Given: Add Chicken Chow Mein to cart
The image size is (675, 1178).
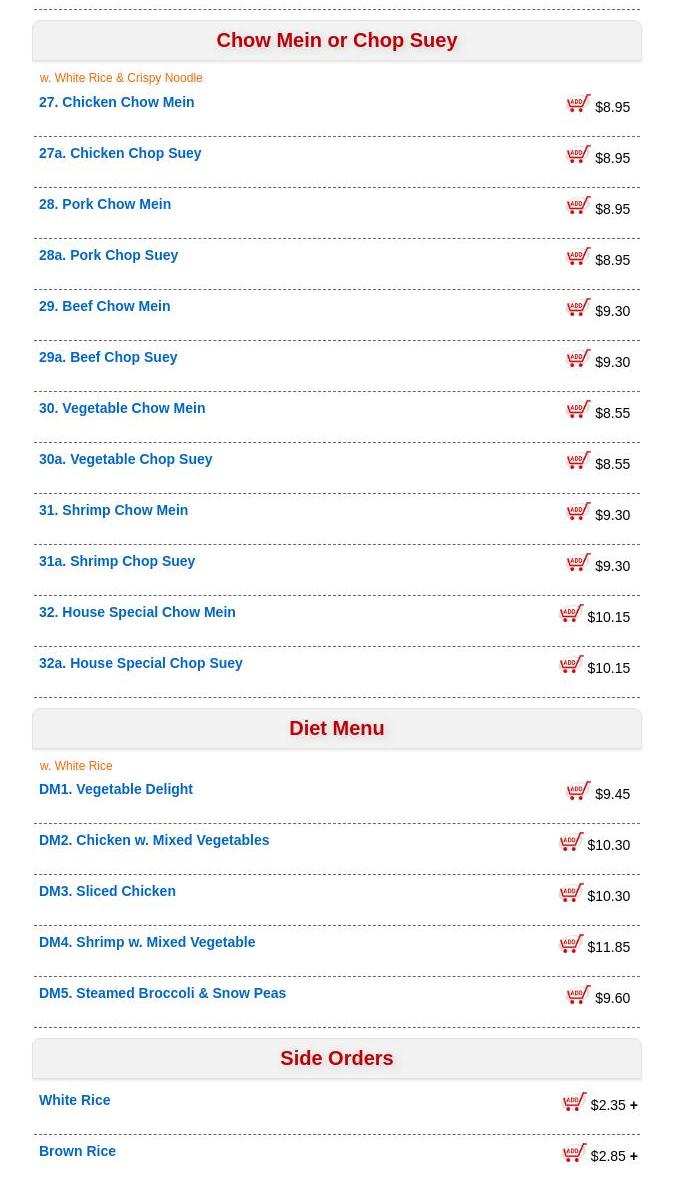Looking at the screenshot, I should pyautogui.click(x=579, y=104).
